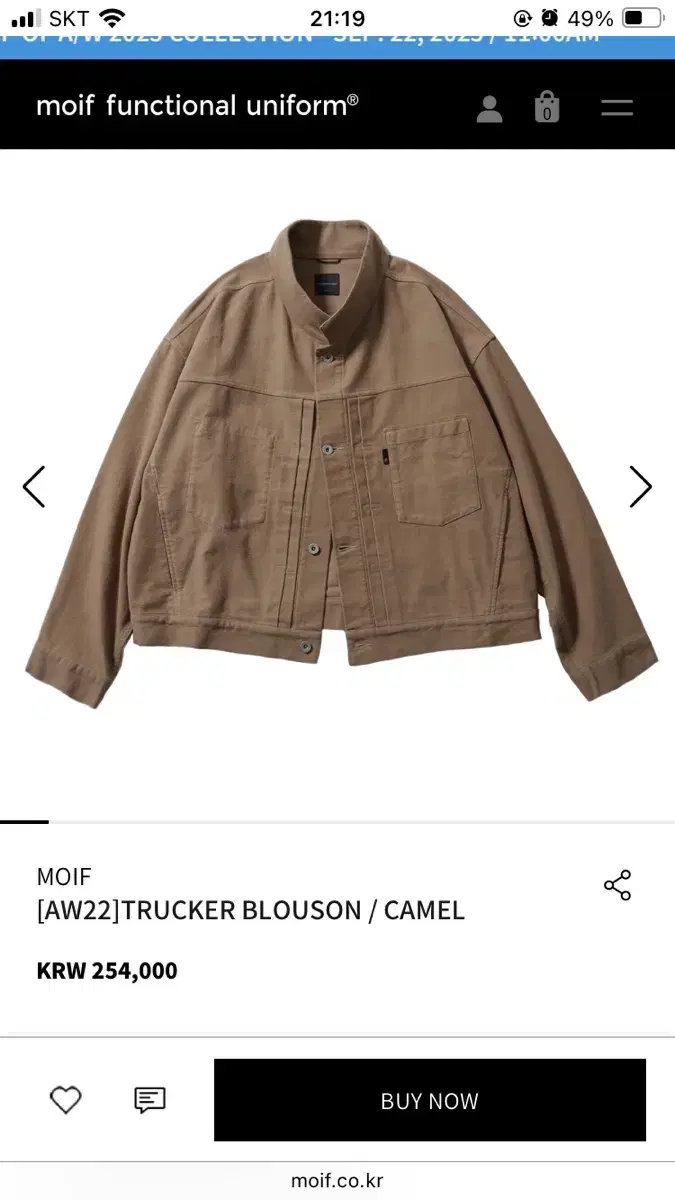This screenshot has height=1200, width=675.
Task: Show the next product image
Action: tap(640, 487)
